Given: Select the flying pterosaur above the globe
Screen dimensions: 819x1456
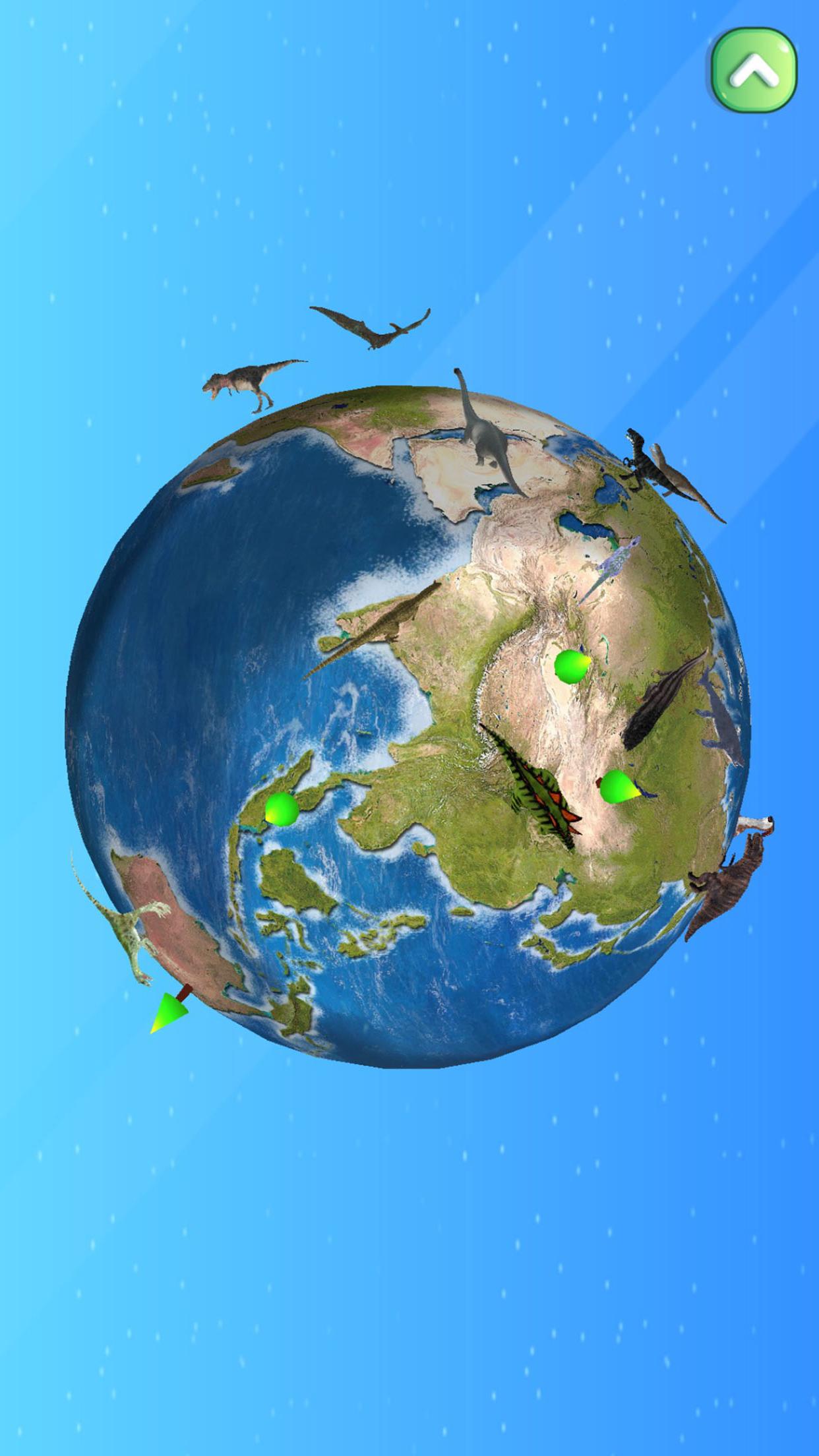Looking at the screenshot, I should click(x=373, y=328).
